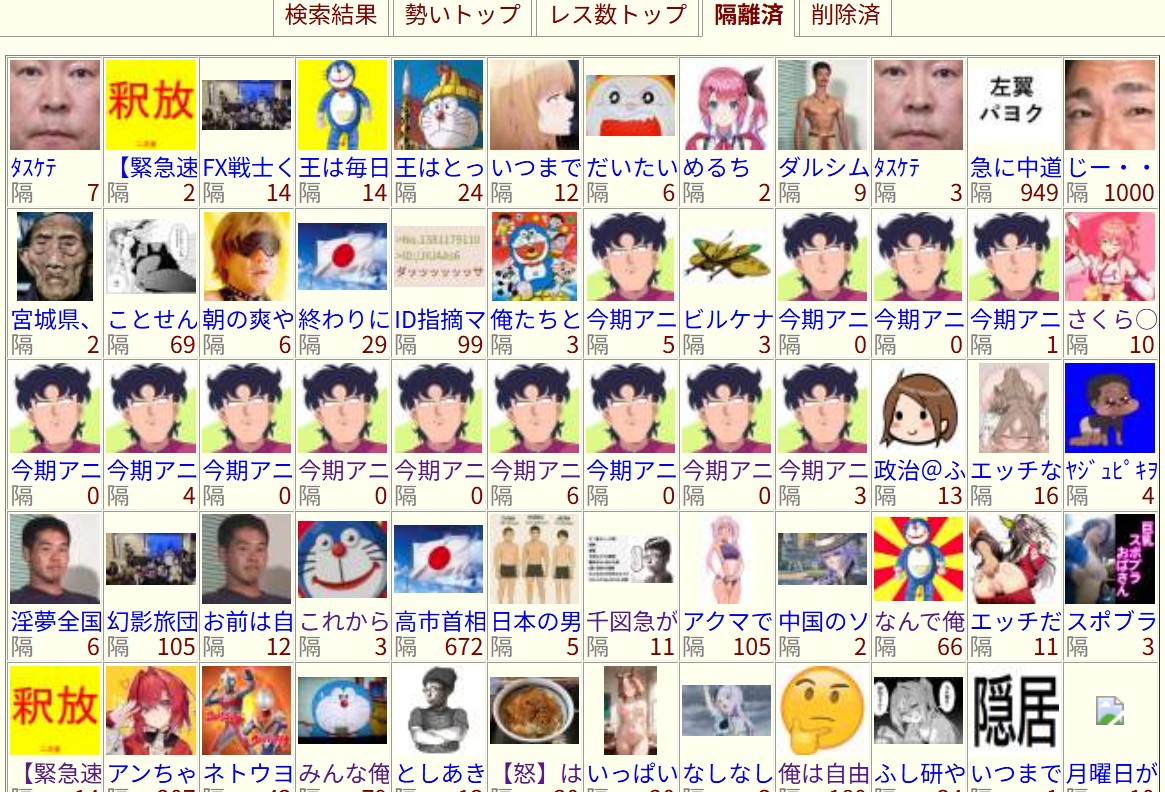Open the 政治@ふ thread
This screenshot has width=1165, height=792.
click(x=919, y=470)
